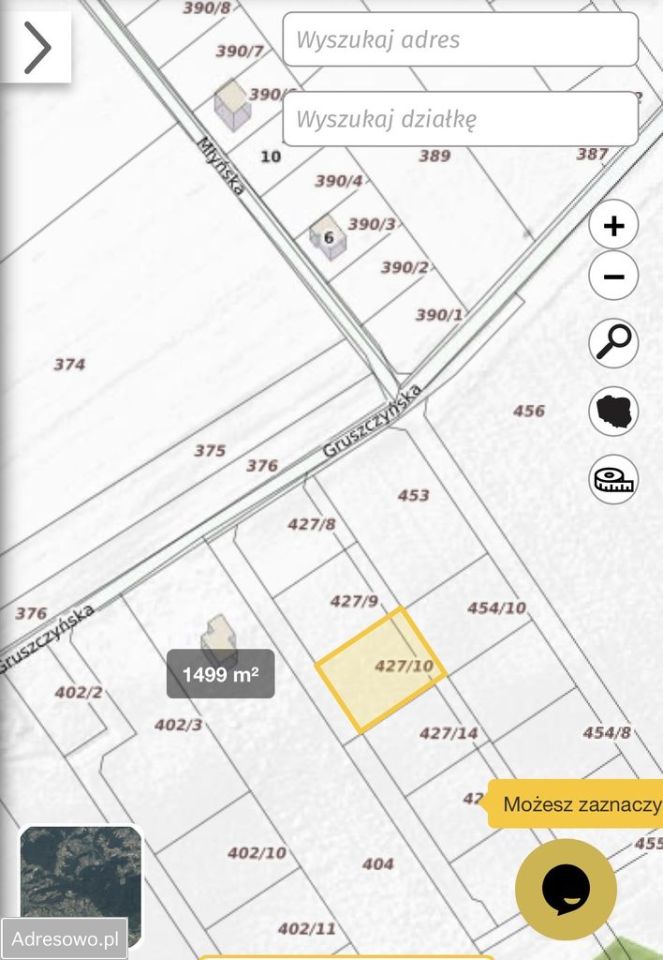Zoom in with the plus button

point(613,226)
